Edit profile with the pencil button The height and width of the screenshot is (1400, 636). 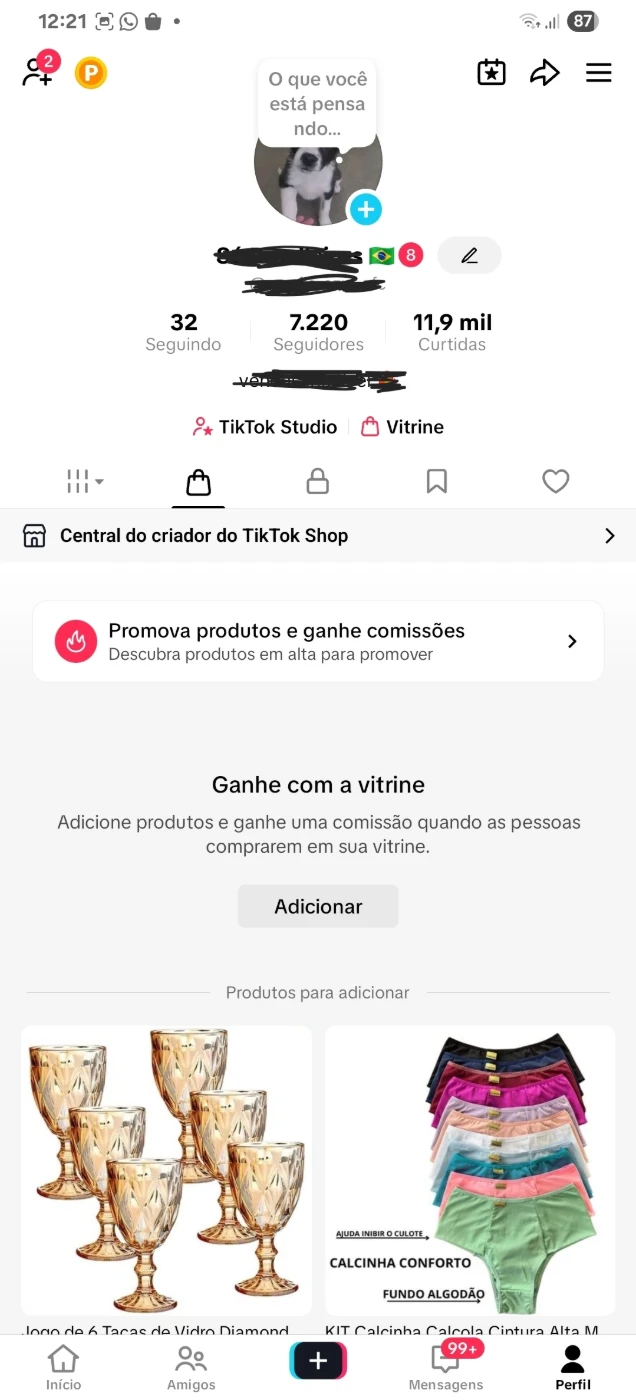coord(469,256)
